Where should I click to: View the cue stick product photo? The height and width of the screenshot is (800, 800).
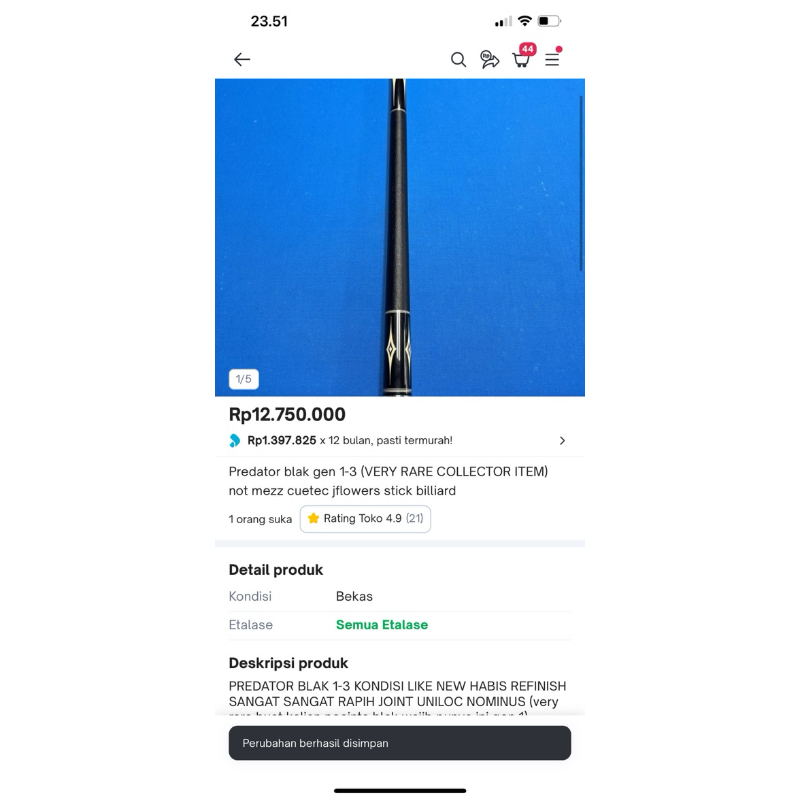[x=400, y=238]
